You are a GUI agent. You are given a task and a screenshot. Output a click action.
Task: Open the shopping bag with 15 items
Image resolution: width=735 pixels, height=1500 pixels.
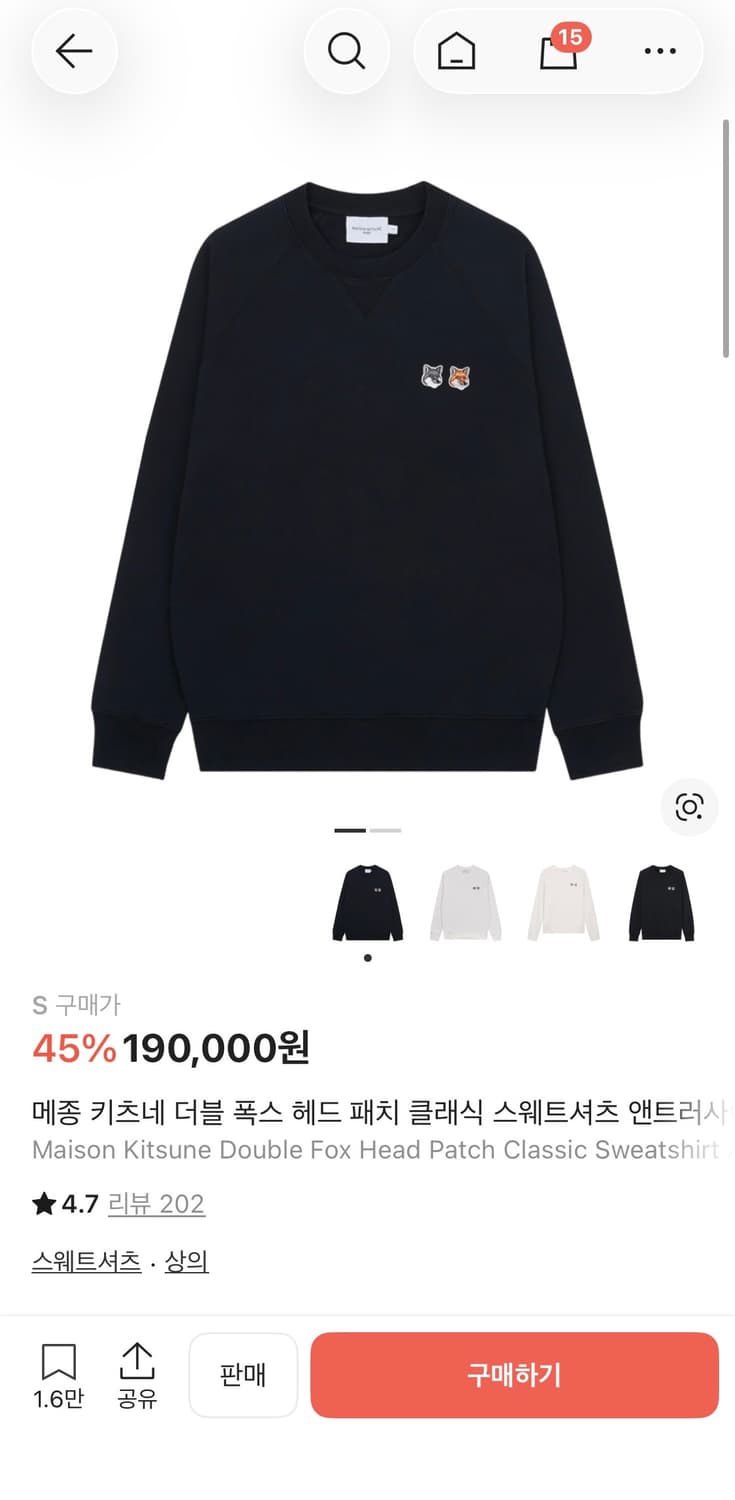[557, 55]
